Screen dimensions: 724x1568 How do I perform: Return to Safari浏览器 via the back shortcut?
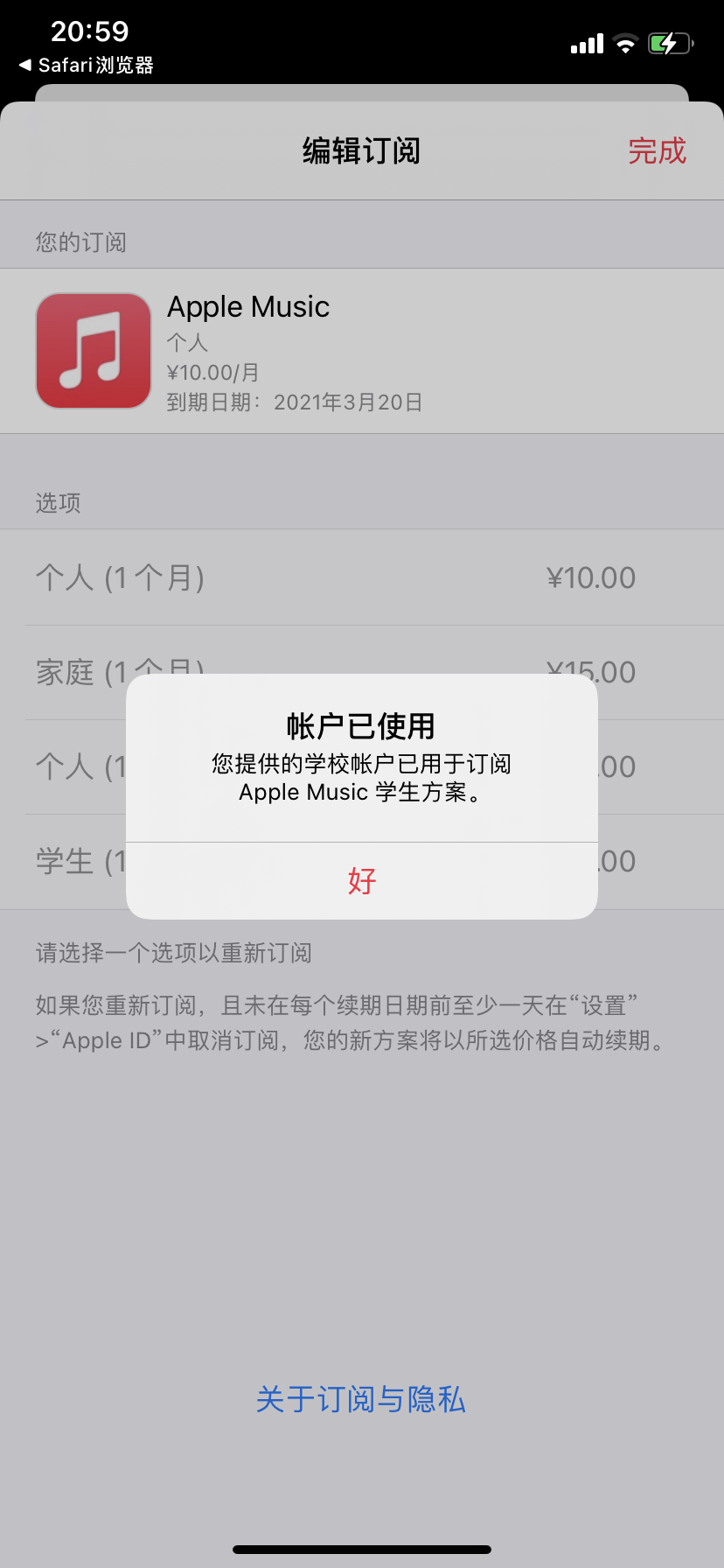87,66
